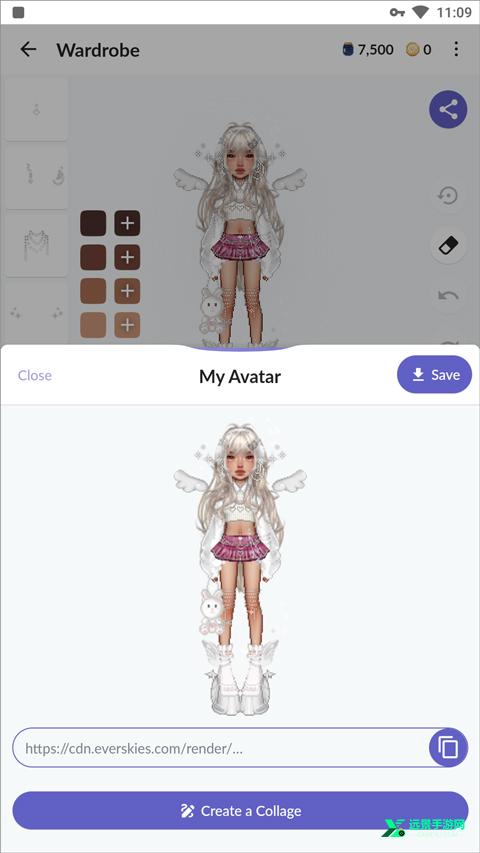This screenshot has height=853, width=480.
Task: Close the My Avatar sheet
Action: pos(35,375)
